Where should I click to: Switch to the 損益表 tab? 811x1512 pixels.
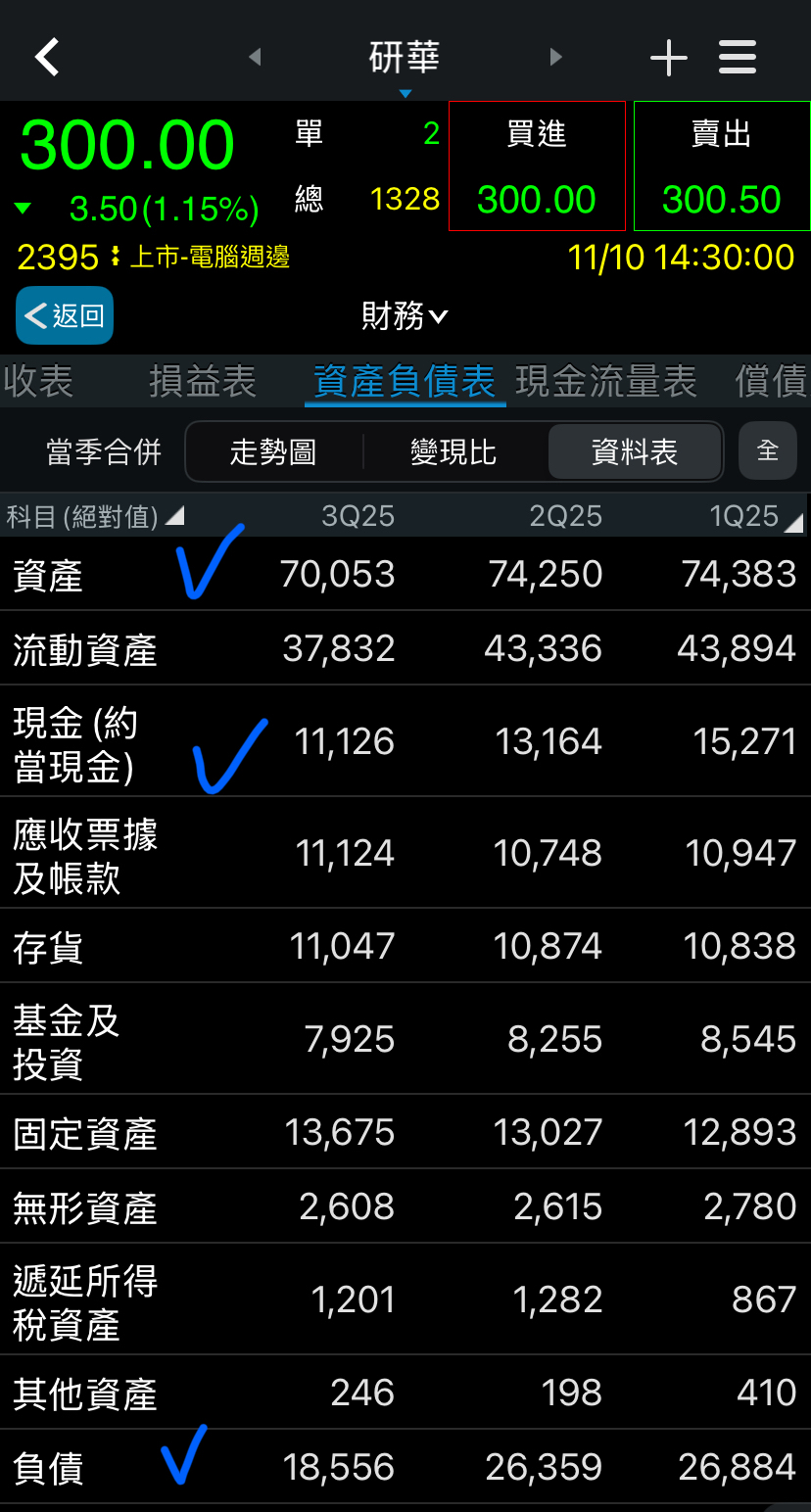click(x=202, y=382)
